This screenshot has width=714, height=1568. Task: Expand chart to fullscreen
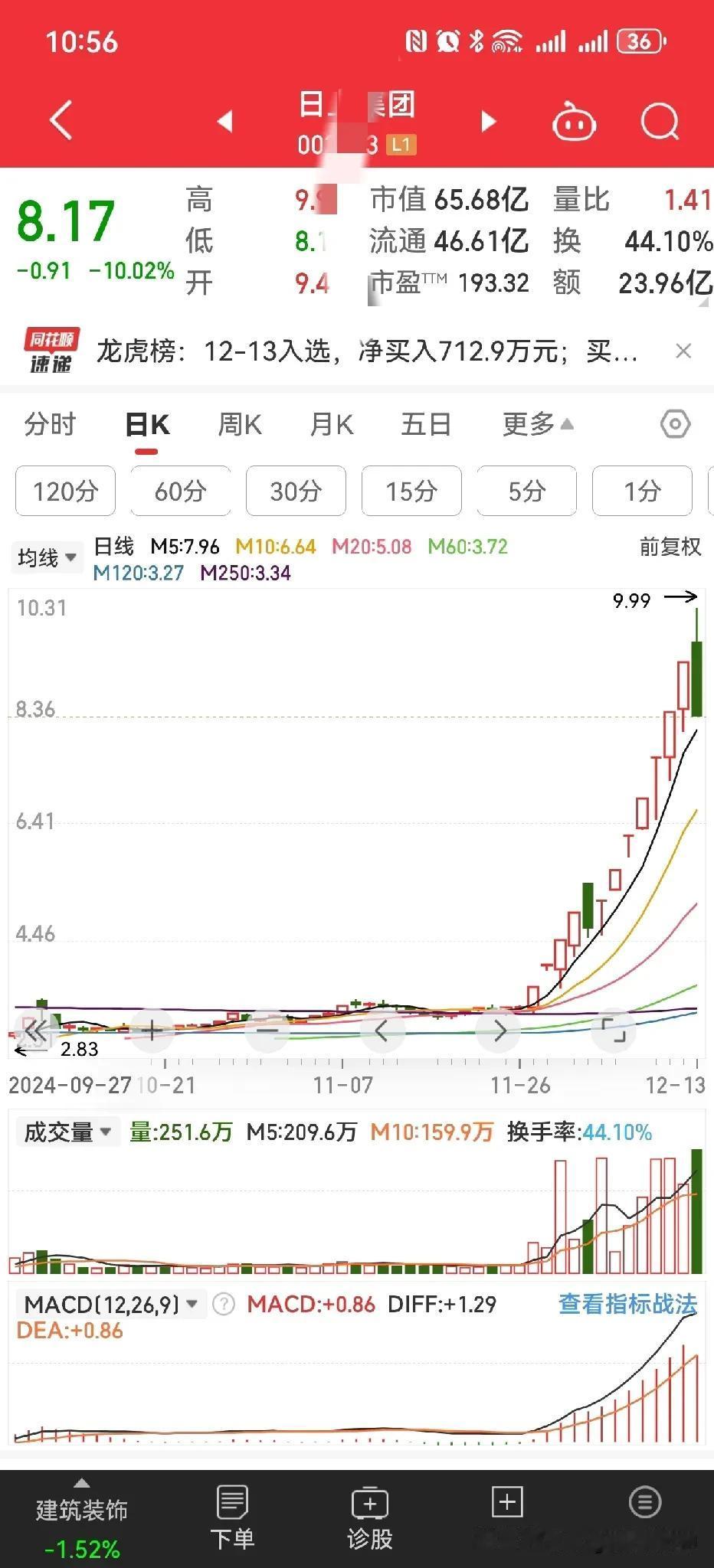[x=614, y=1030]
